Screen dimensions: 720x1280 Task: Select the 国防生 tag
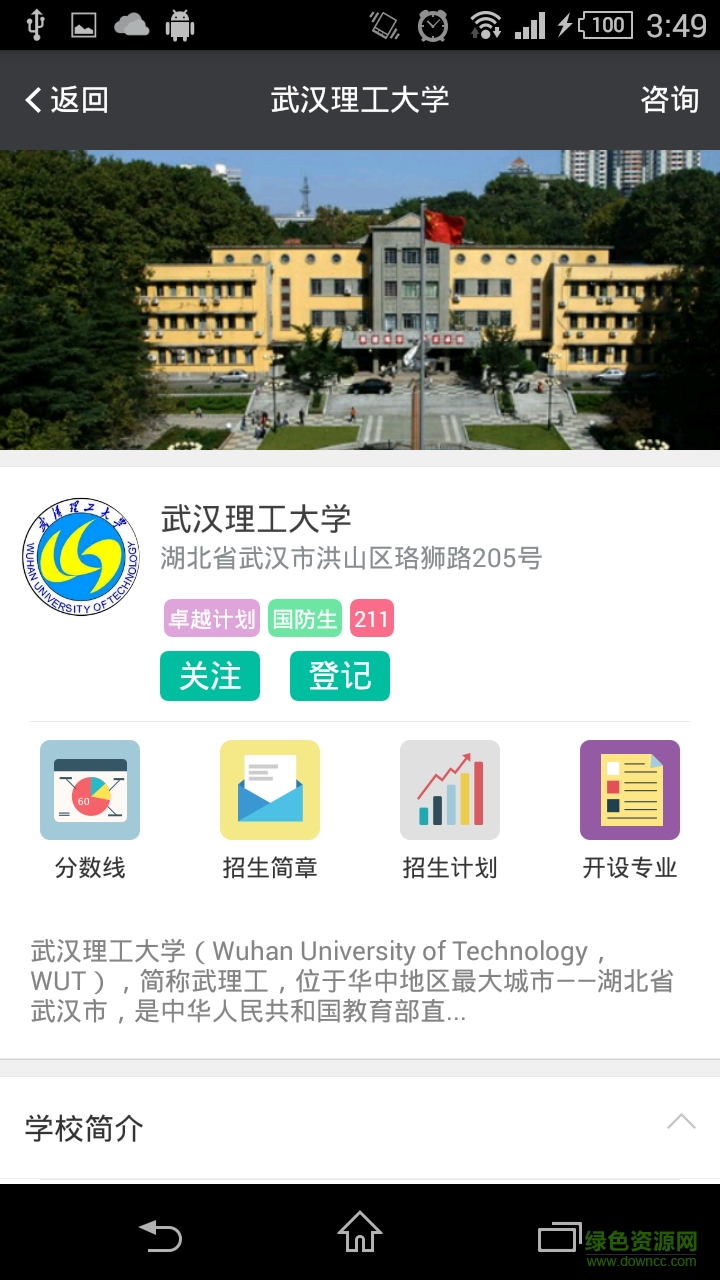[x=305, y=618]
